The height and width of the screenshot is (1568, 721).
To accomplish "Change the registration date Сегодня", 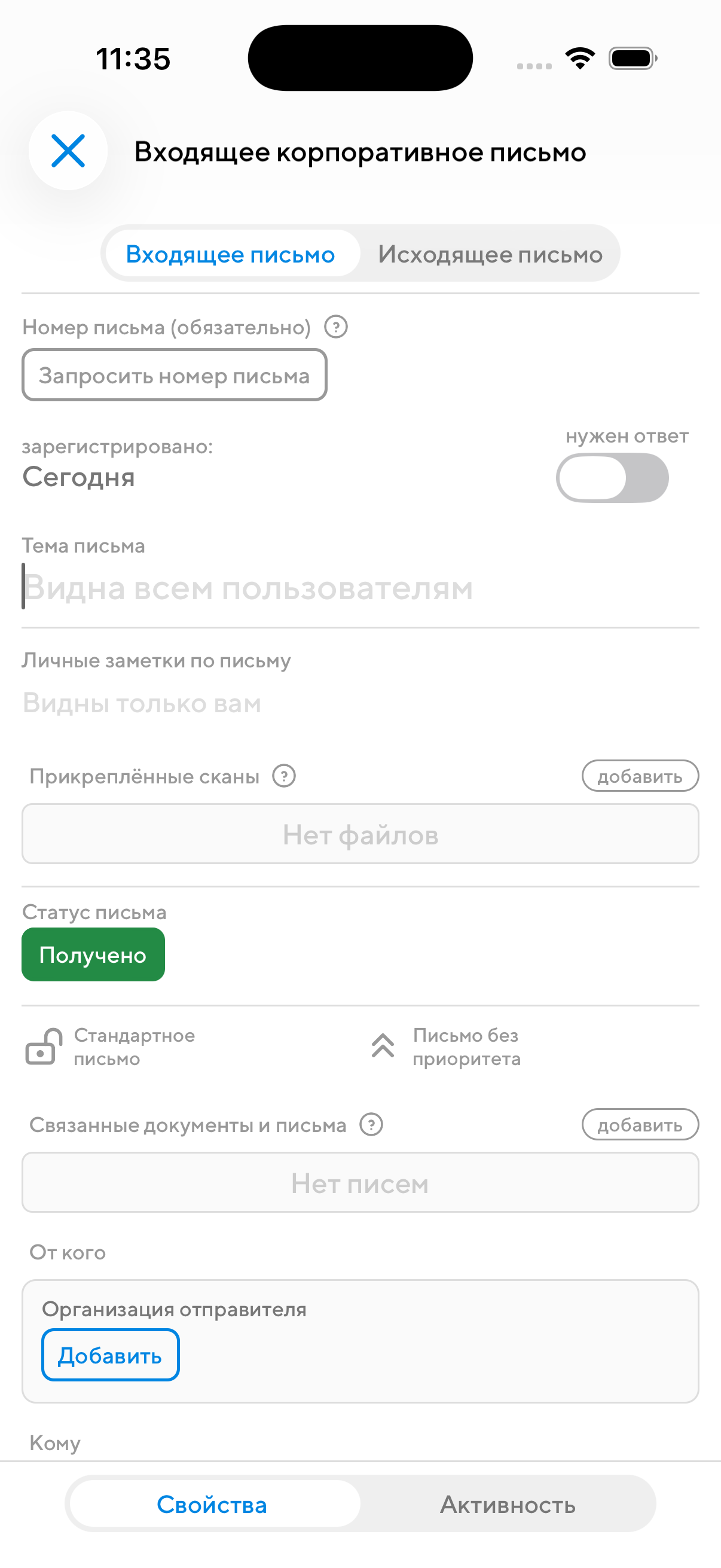I will [79, 477].
